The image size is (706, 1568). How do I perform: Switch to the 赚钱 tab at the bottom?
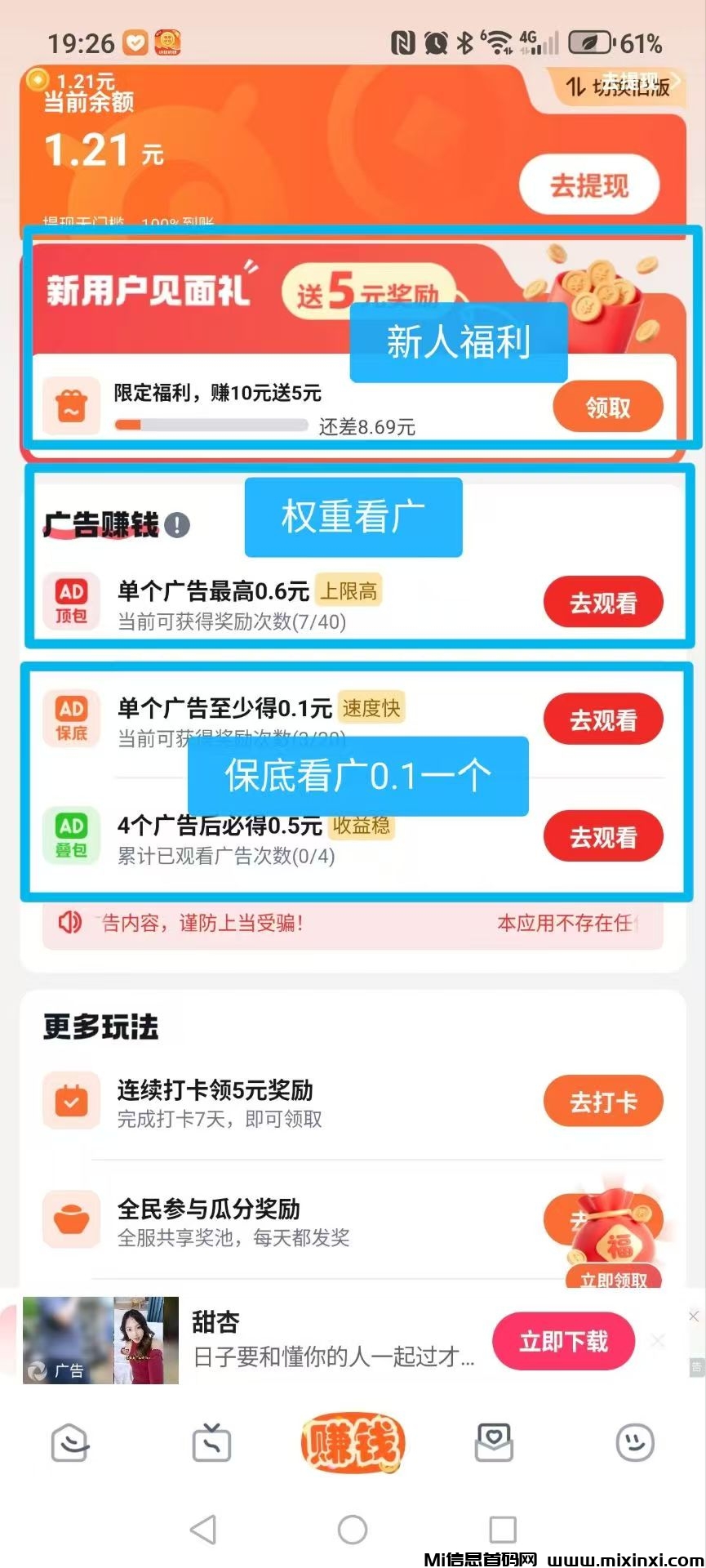point(353,1443)
